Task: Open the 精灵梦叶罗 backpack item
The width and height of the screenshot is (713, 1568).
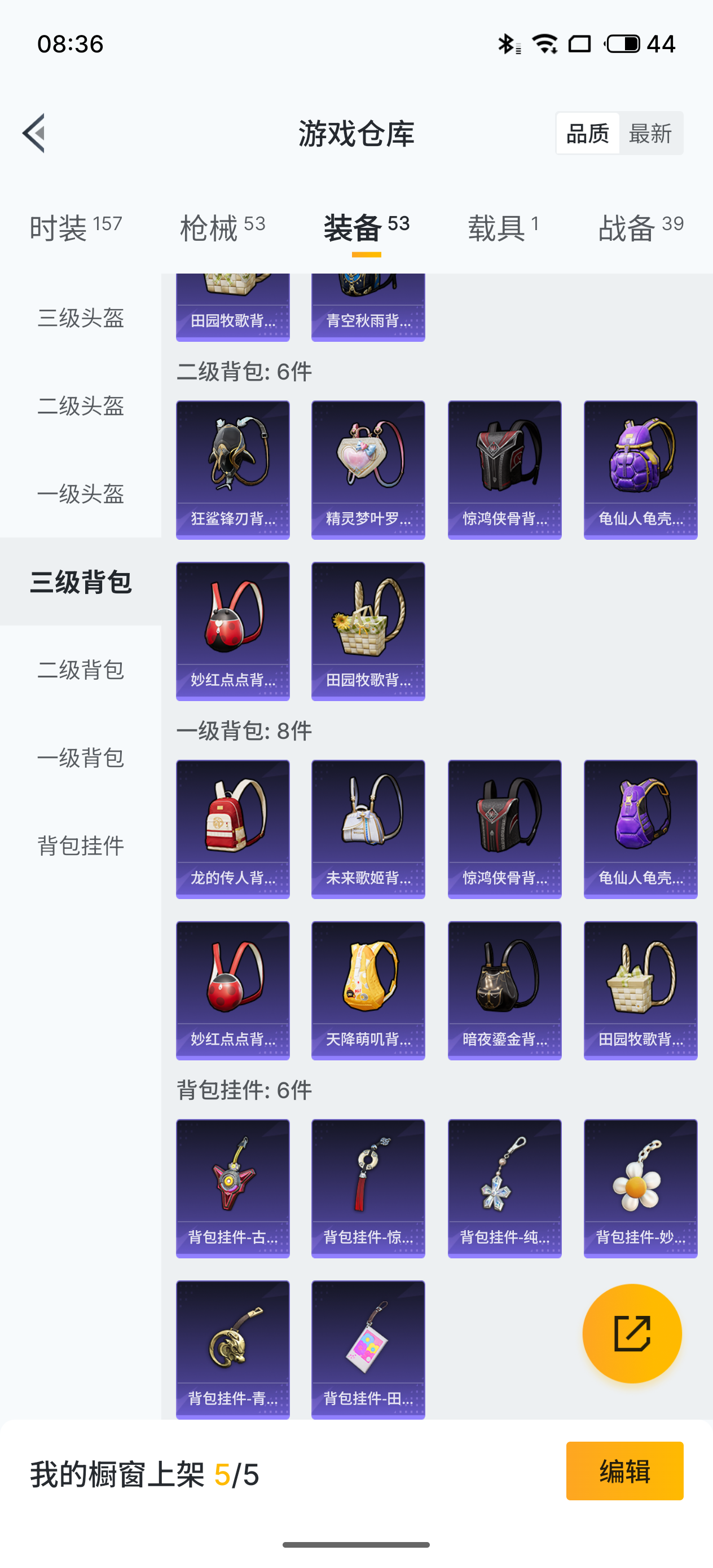Action: click(368, 469)
